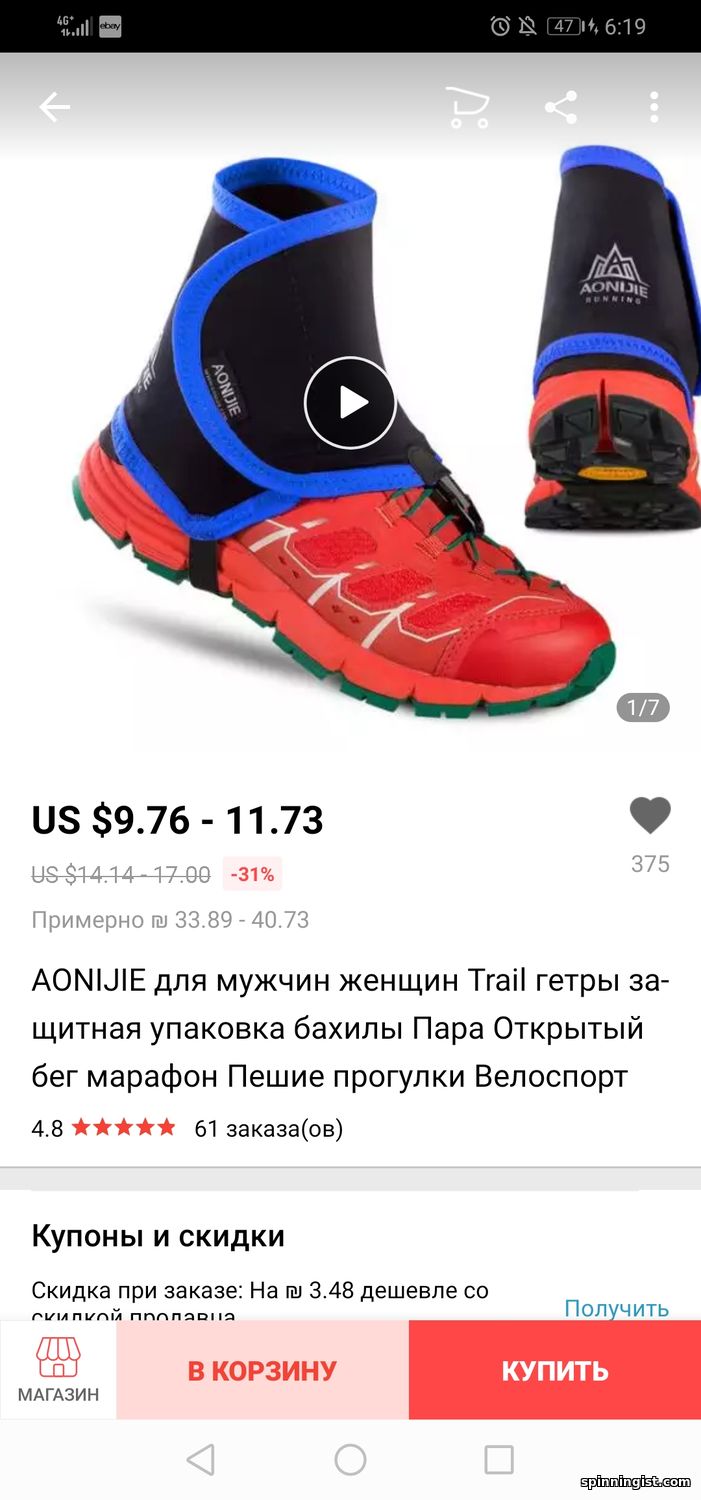Add item with В КОРЗИНУ
This screenshot has width=701, height=1500.
point(262,1369)
